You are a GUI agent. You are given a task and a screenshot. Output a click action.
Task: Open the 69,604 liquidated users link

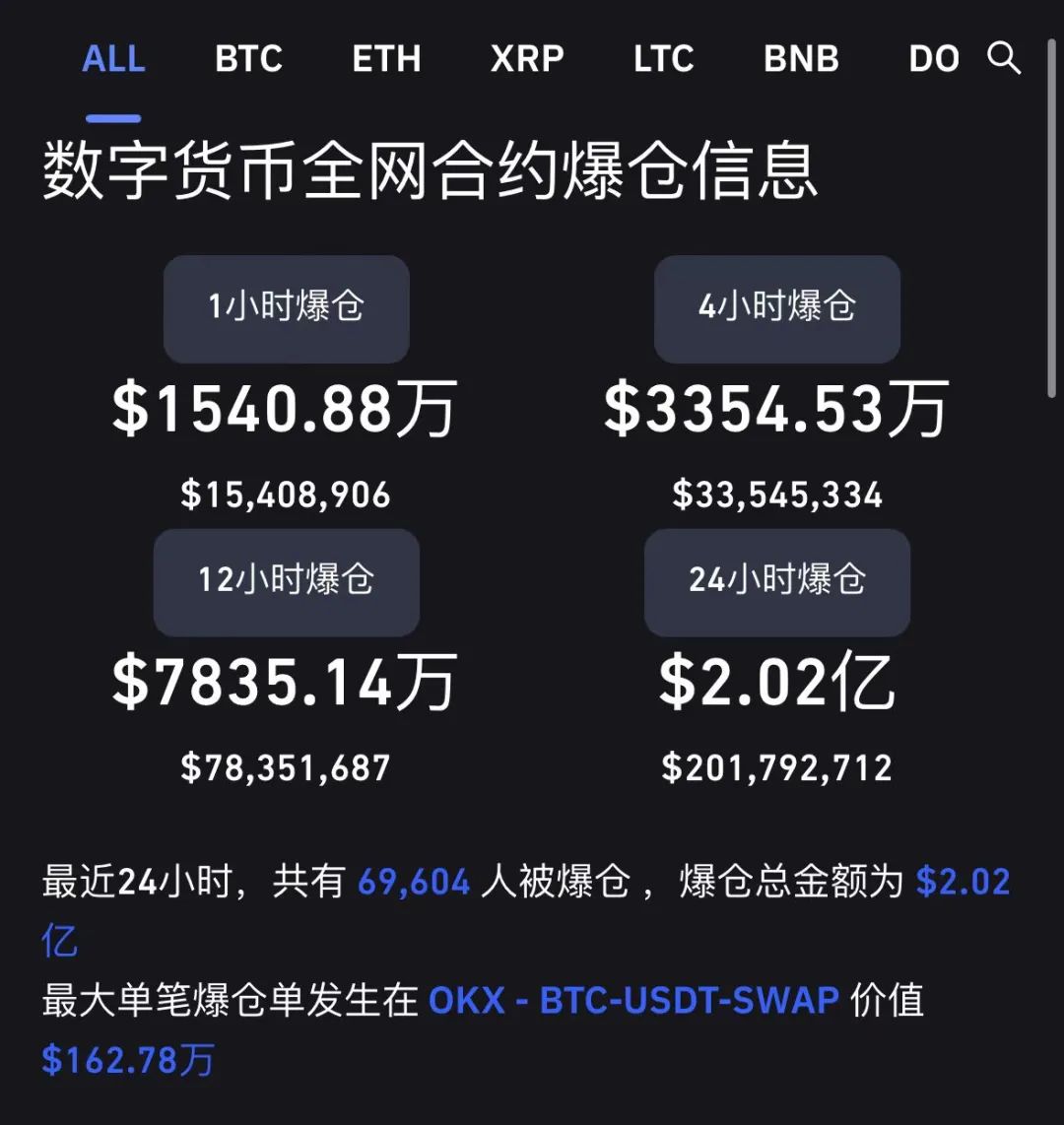[414, 882]
